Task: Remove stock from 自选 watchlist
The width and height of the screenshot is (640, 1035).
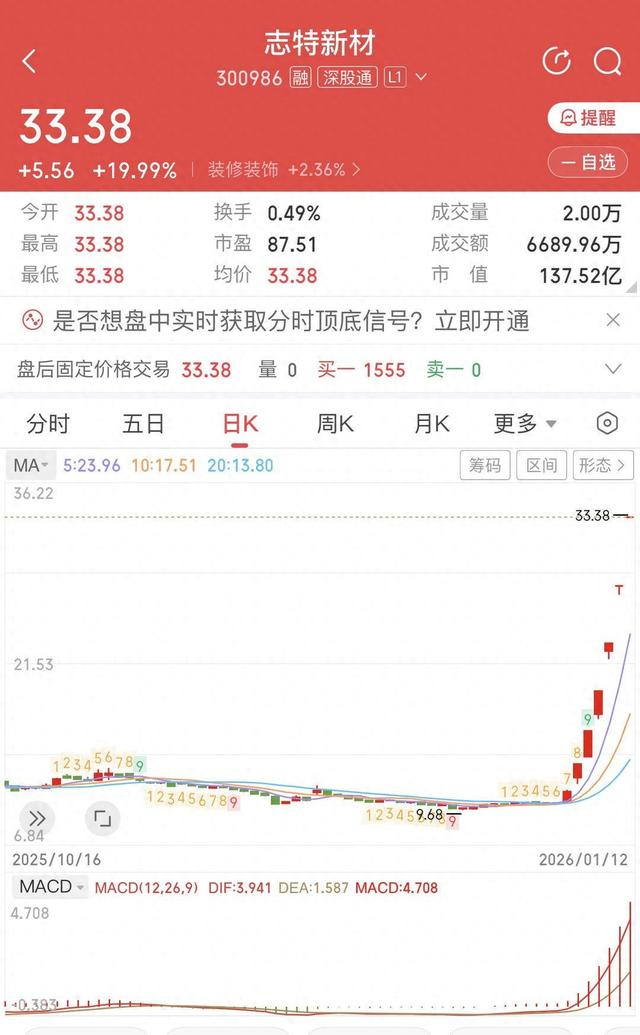Action: (x=587, y=162)
